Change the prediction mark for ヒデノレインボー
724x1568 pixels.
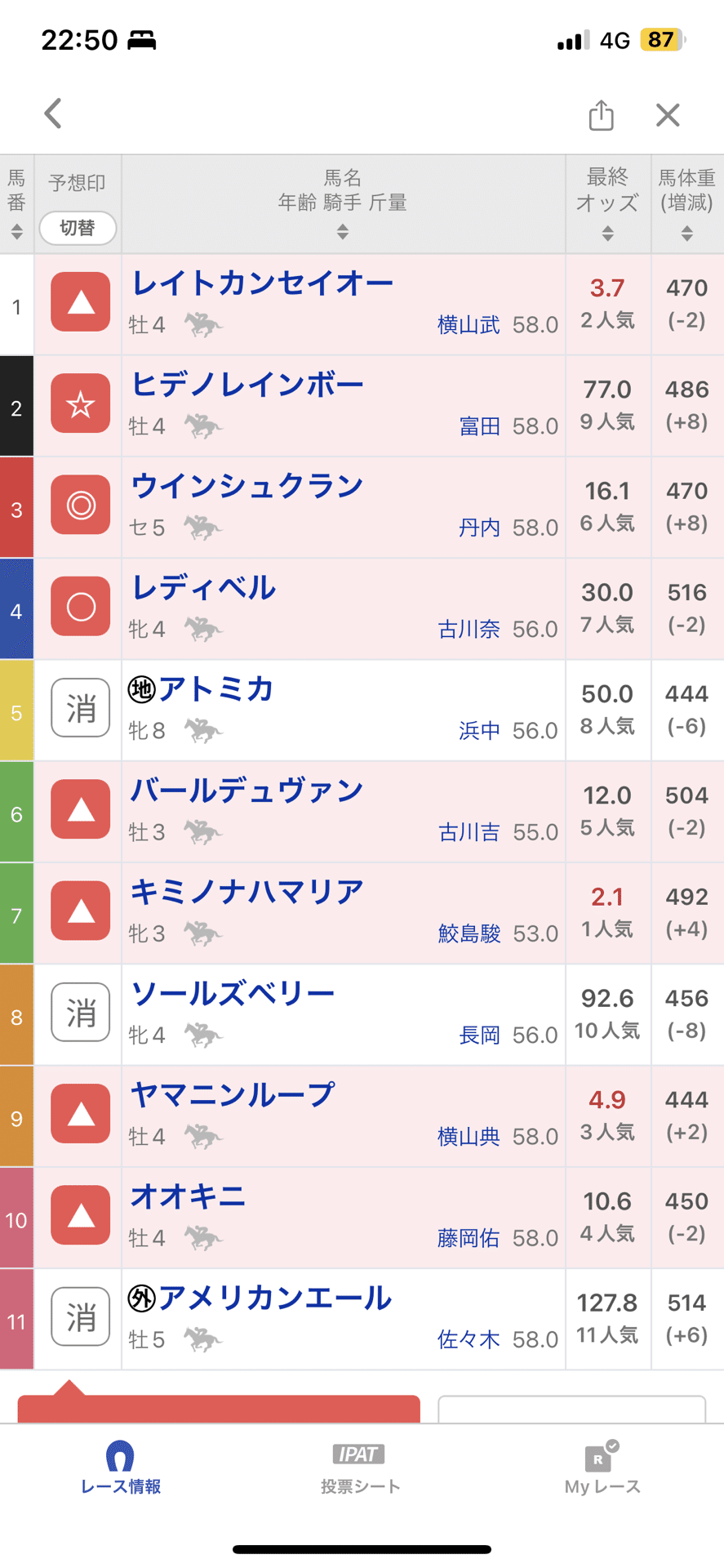tap(81, 403)
